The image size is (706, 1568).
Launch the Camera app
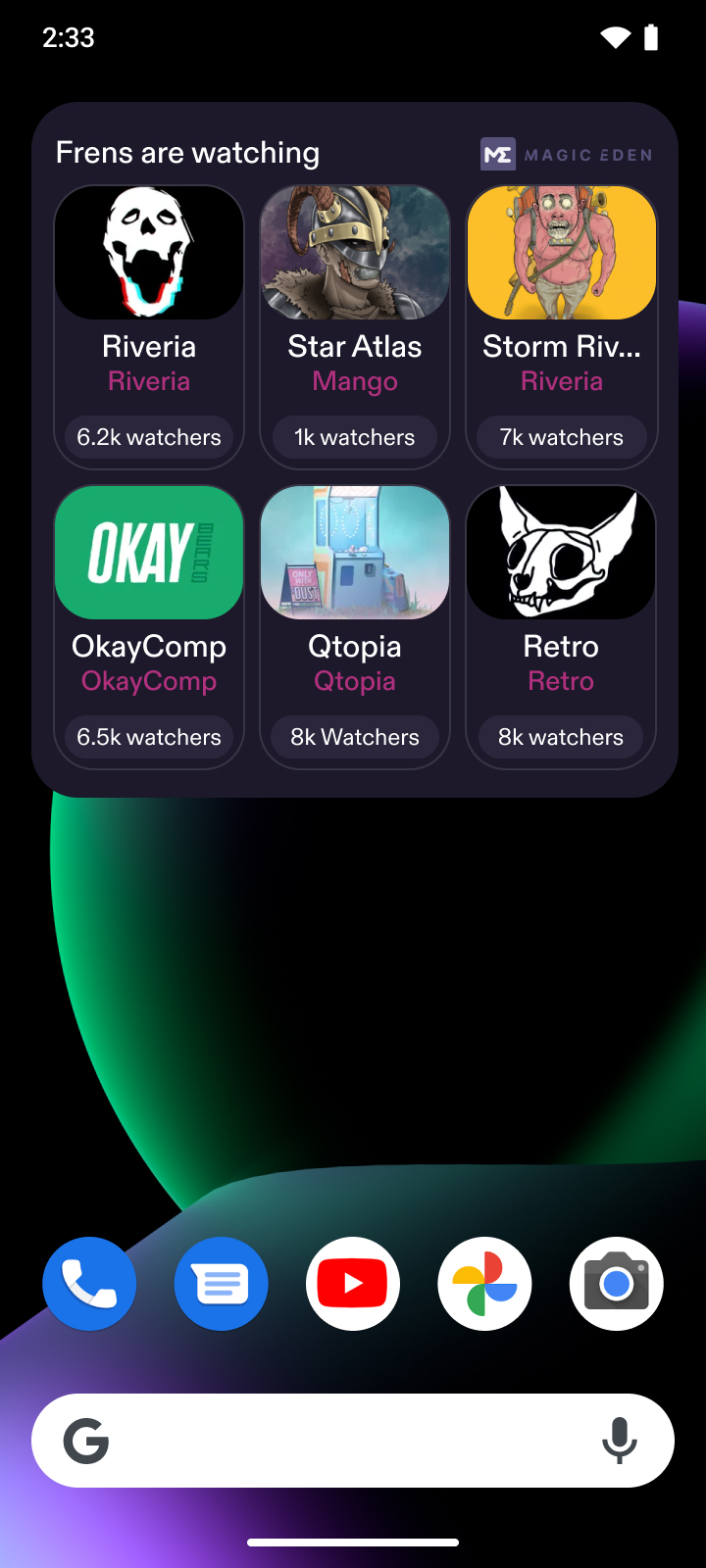616,1284
